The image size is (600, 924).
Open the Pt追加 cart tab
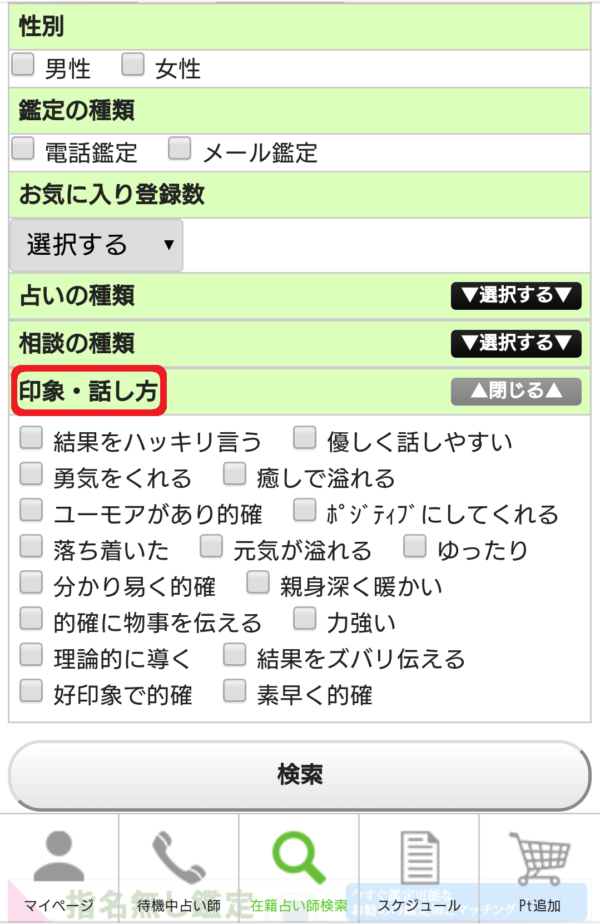click(540, 870)
